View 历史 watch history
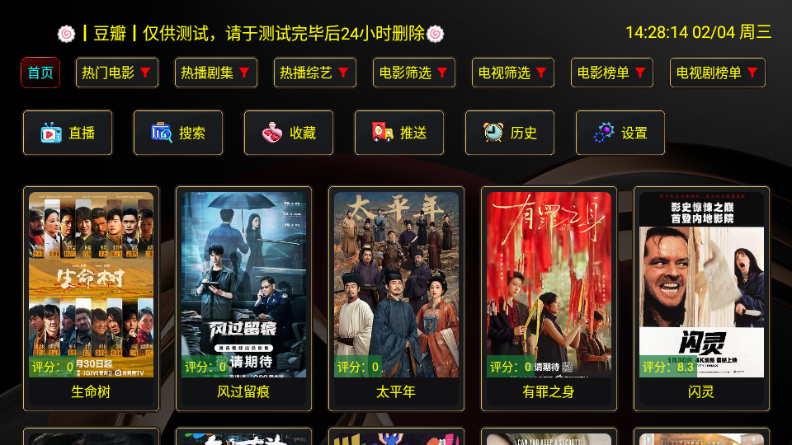Viewport: 792px width, 445px height. pyautogui.click(x=510, y=133)
